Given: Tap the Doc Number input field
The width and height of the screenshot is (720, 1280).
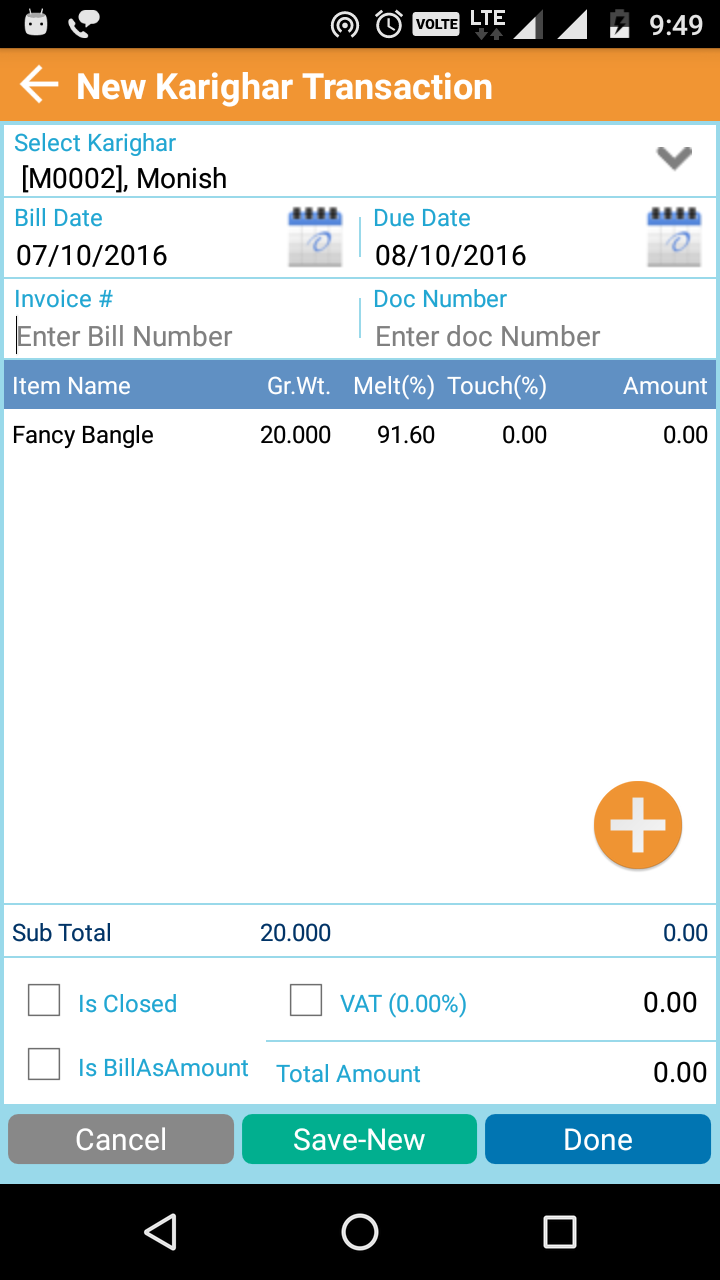Looking at the screenshot, I should [x=540, y=337].
